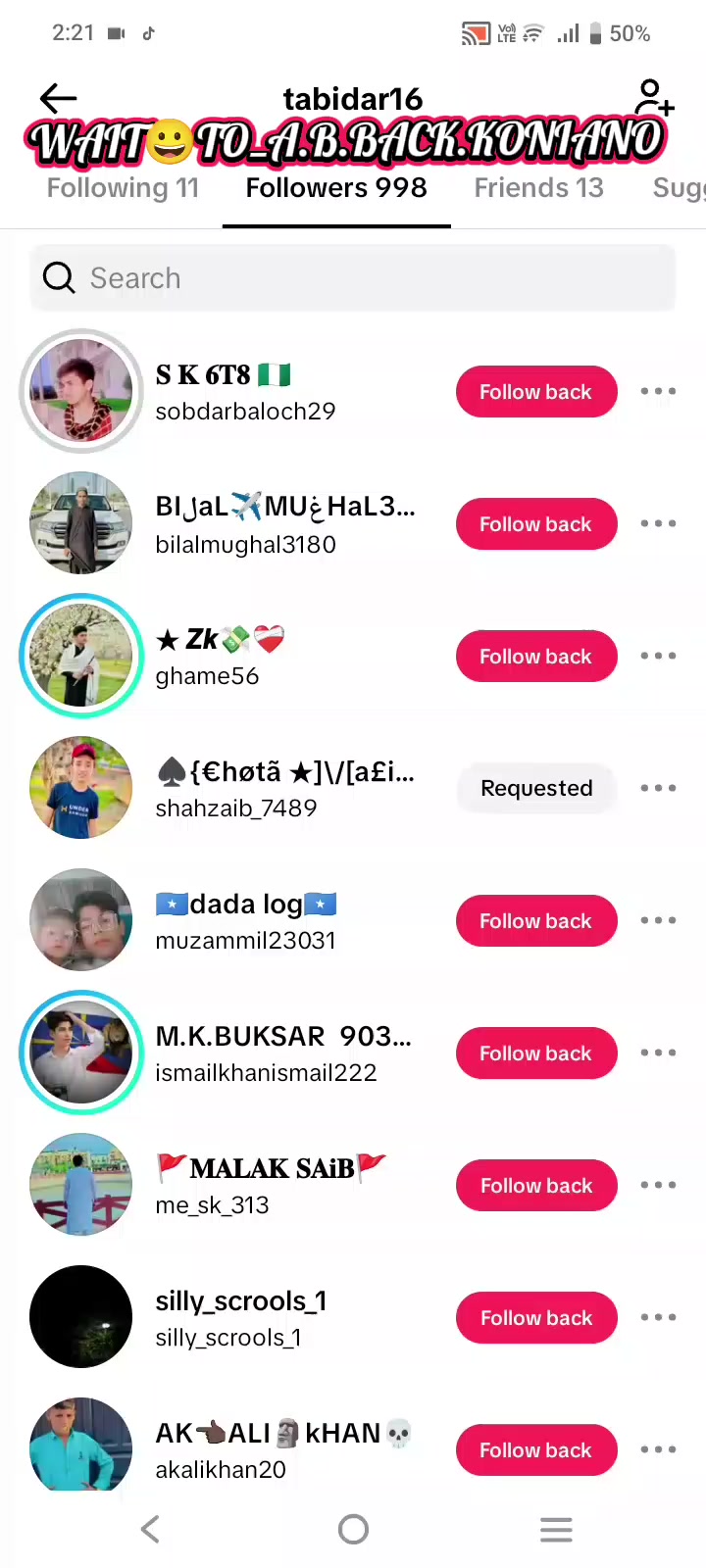Open the add friends icon
Screen dimensions: 706x1568
(x=654, y=98)
